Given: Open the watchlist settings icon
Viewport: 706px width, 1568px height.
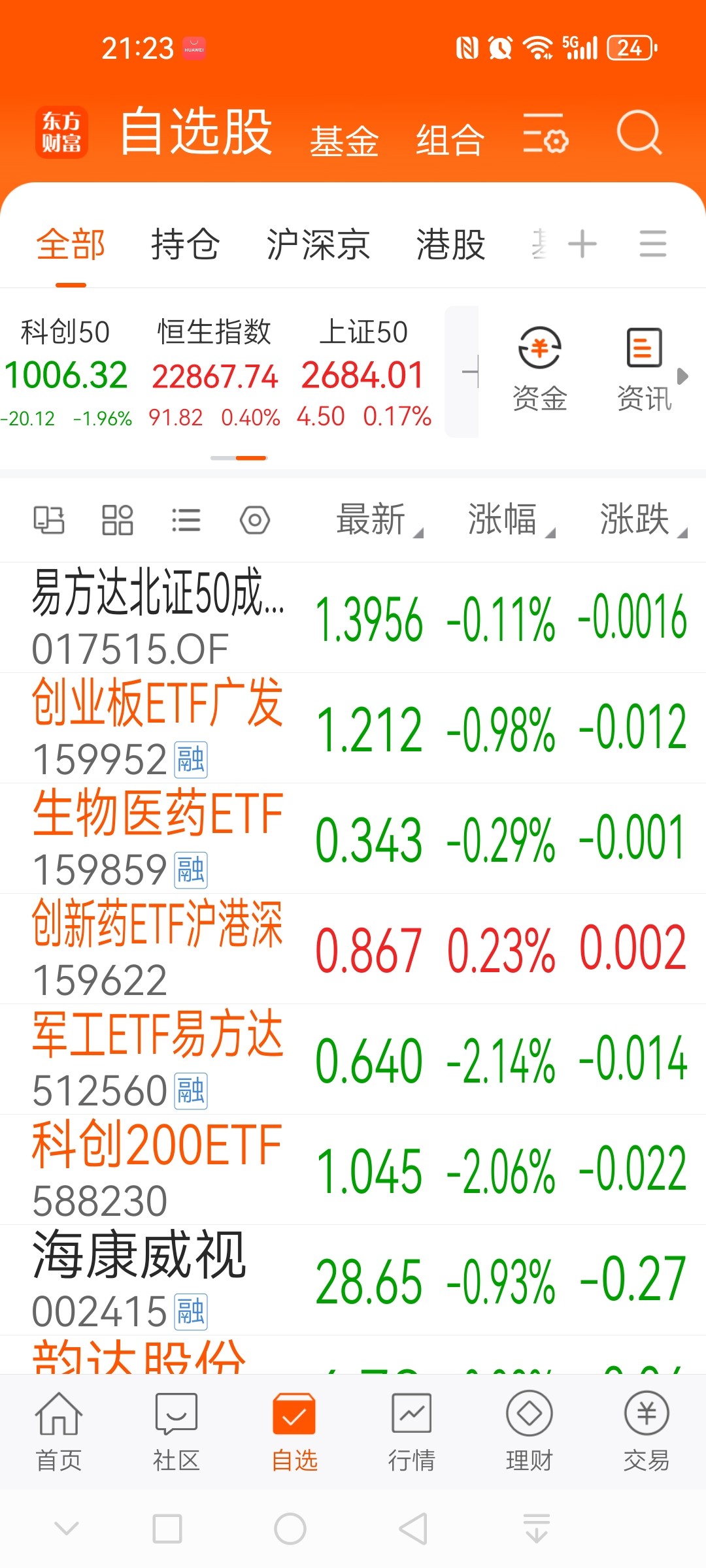Looking at the screenshot, I should [545, 133].
